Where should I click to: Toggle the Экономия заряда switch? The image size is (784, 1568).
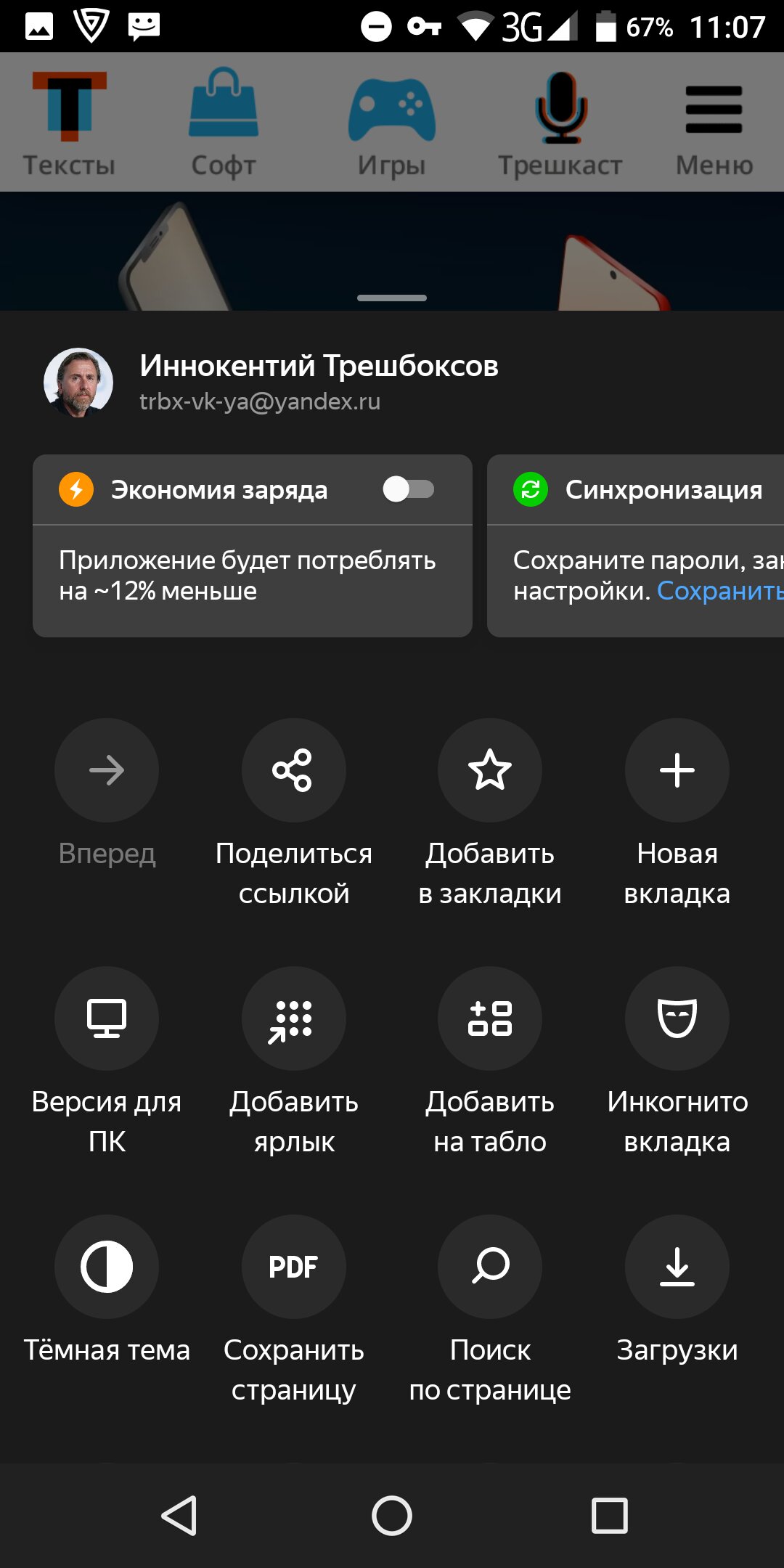[409, 489]
